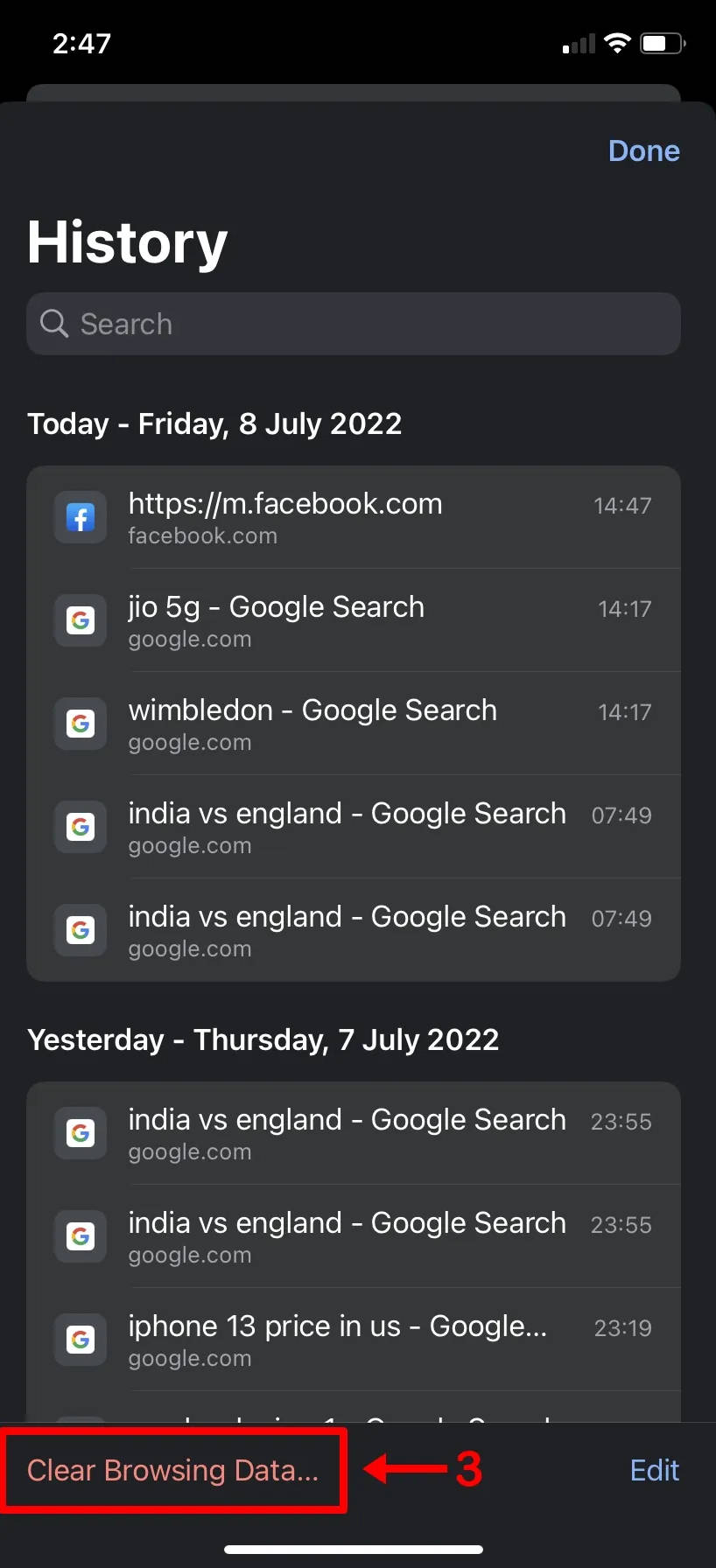Screen dimensions: 716x1568
Task: Tap the Google favicon beside jio 5g entry
Action: point(80,620)
